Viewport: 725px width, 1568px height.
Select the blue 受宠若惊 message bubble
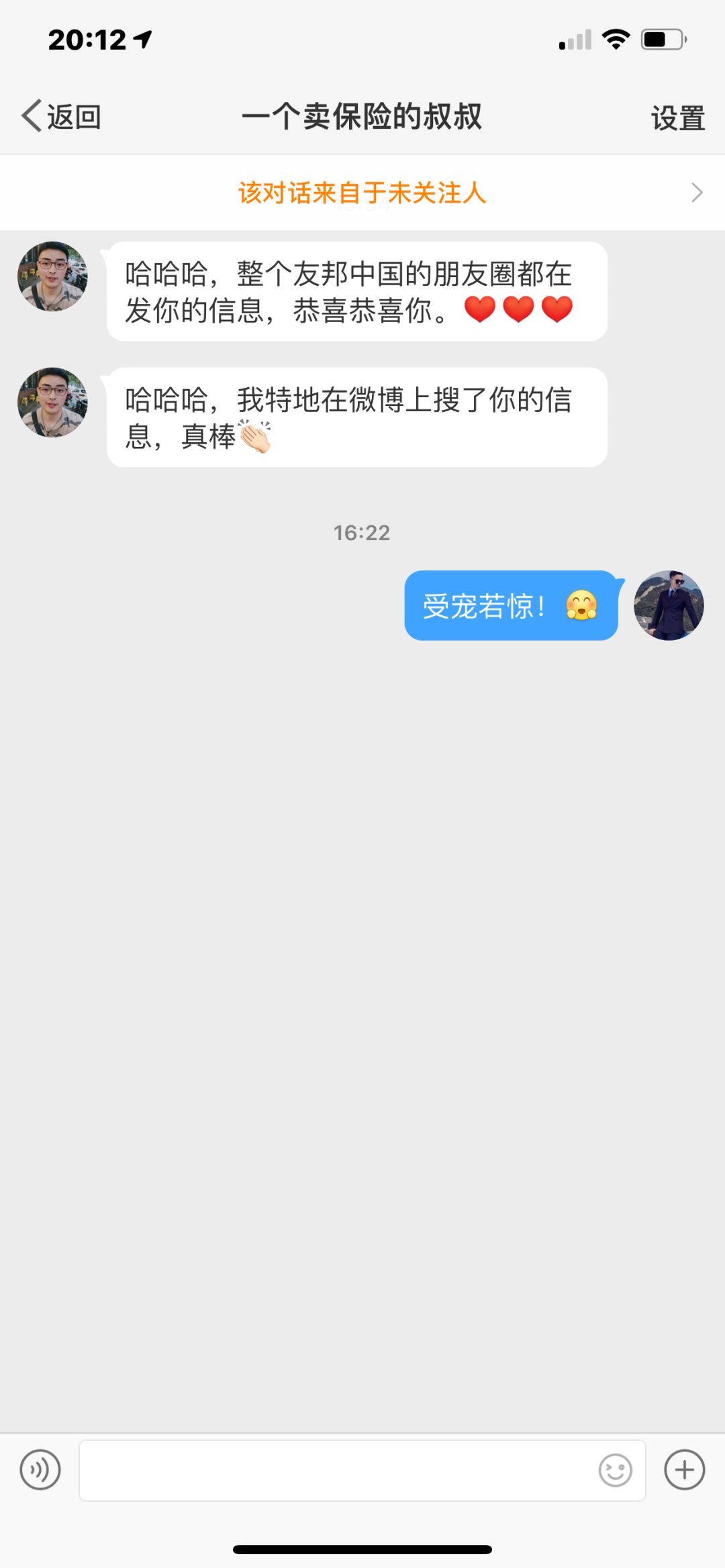click(x=510, y=606)
